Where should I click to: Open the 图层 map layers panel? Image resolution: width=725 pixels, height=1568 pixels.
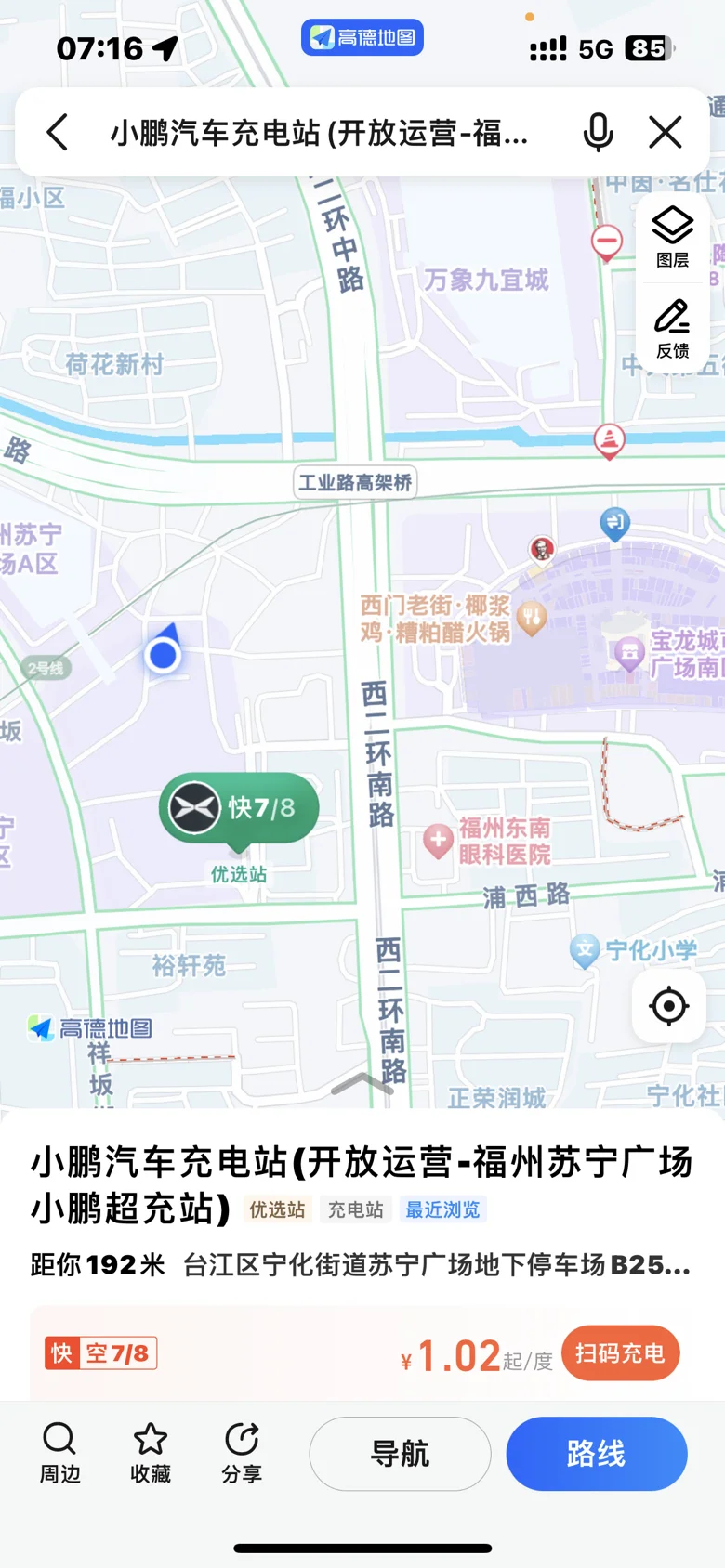point(672,238)
